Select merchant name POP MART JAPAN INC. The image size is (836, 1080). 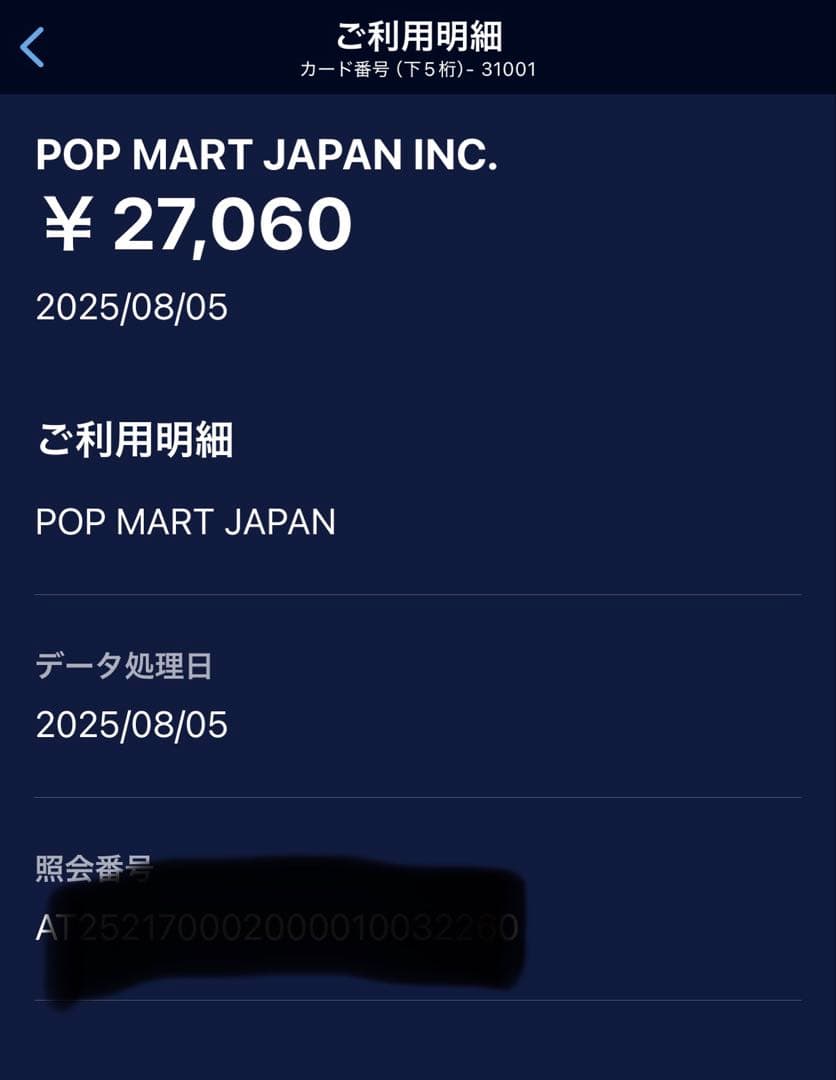(x=267, y=156)
